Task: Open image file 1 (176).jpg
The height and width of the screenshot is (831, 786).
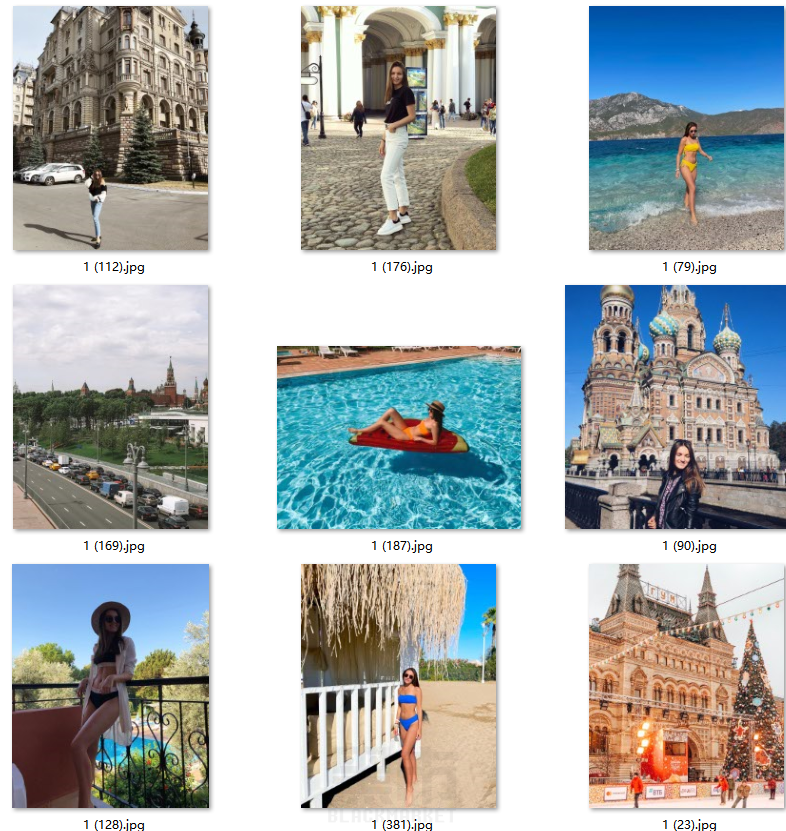Action: 398,128
